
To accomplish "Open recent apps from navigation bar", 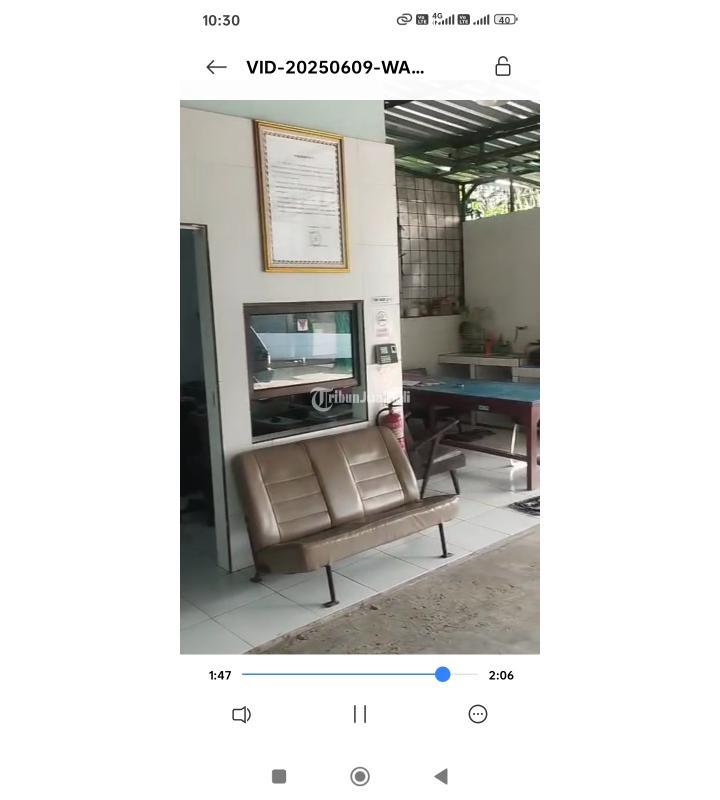I will (279, 776).
